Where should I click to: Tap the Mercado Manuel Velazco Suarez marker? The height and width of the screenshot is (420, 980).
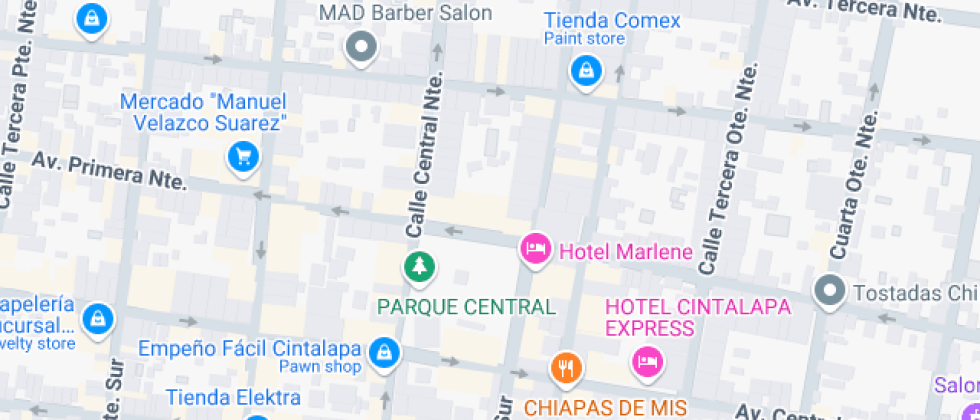tap(243, 156)
